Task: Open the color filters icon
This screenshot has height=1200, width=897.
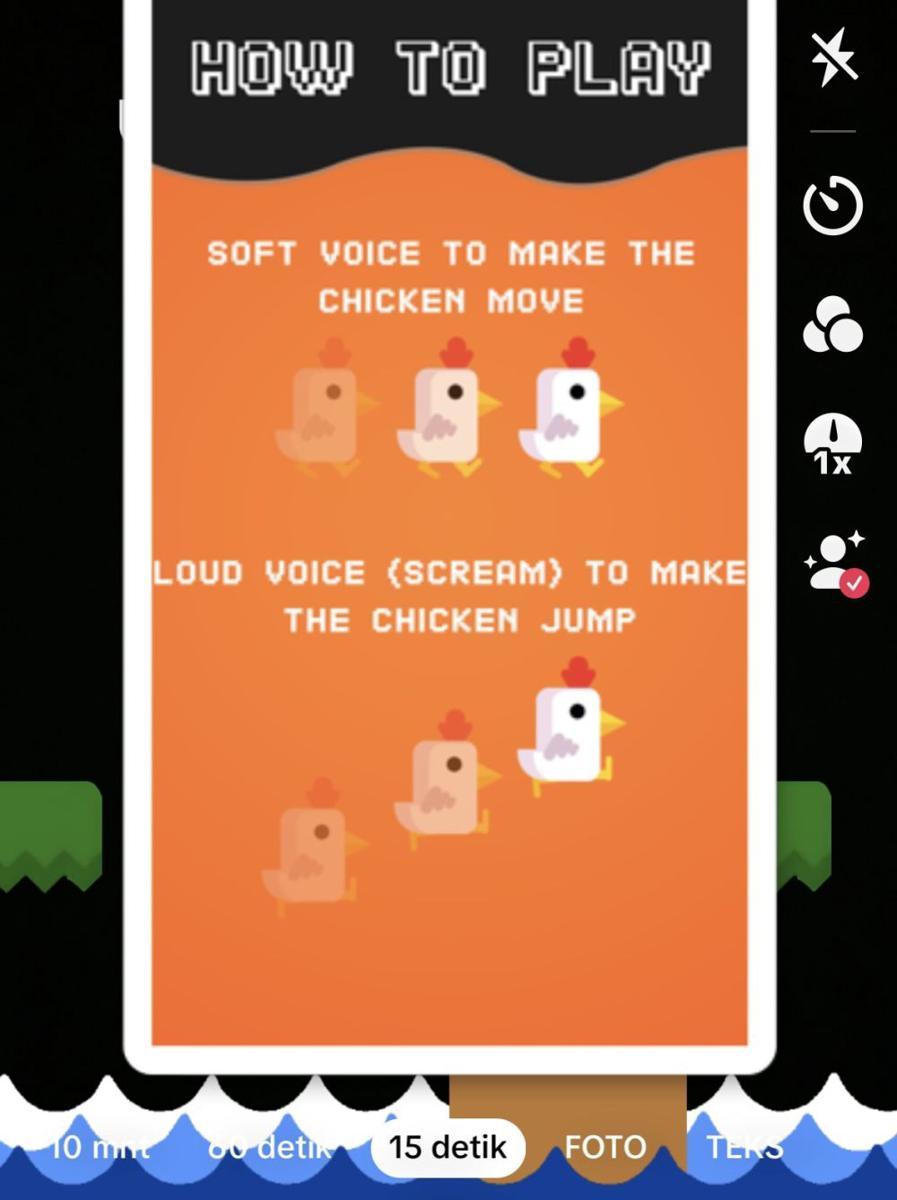Action: click(x=833, y=326)
